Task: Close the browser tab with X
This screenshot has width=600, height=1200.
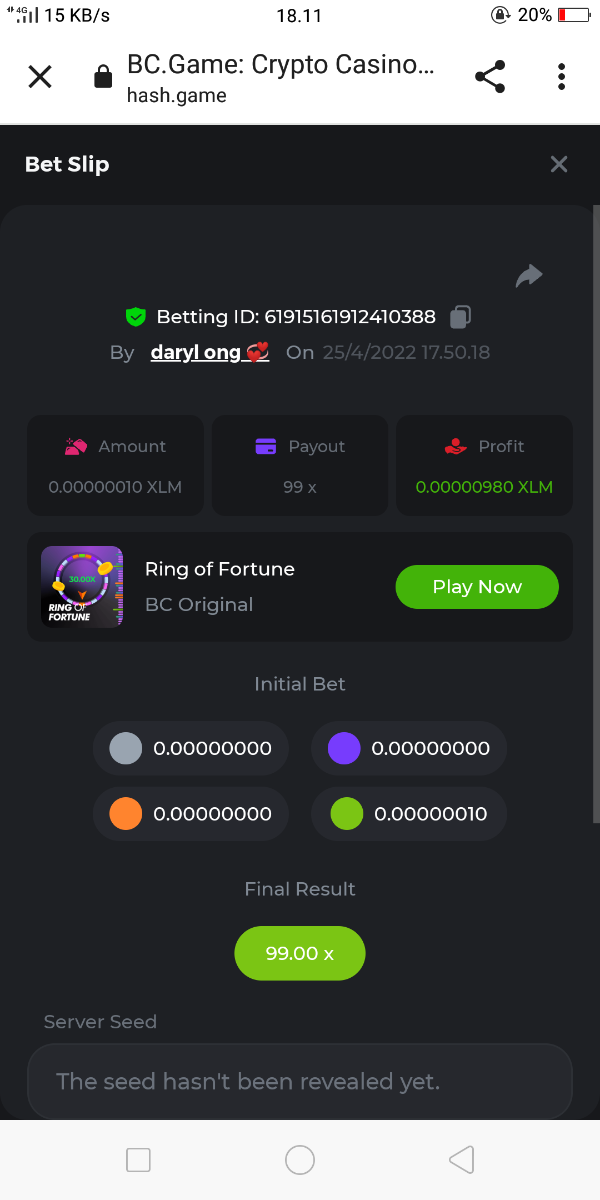Action: tap(40, 77)
